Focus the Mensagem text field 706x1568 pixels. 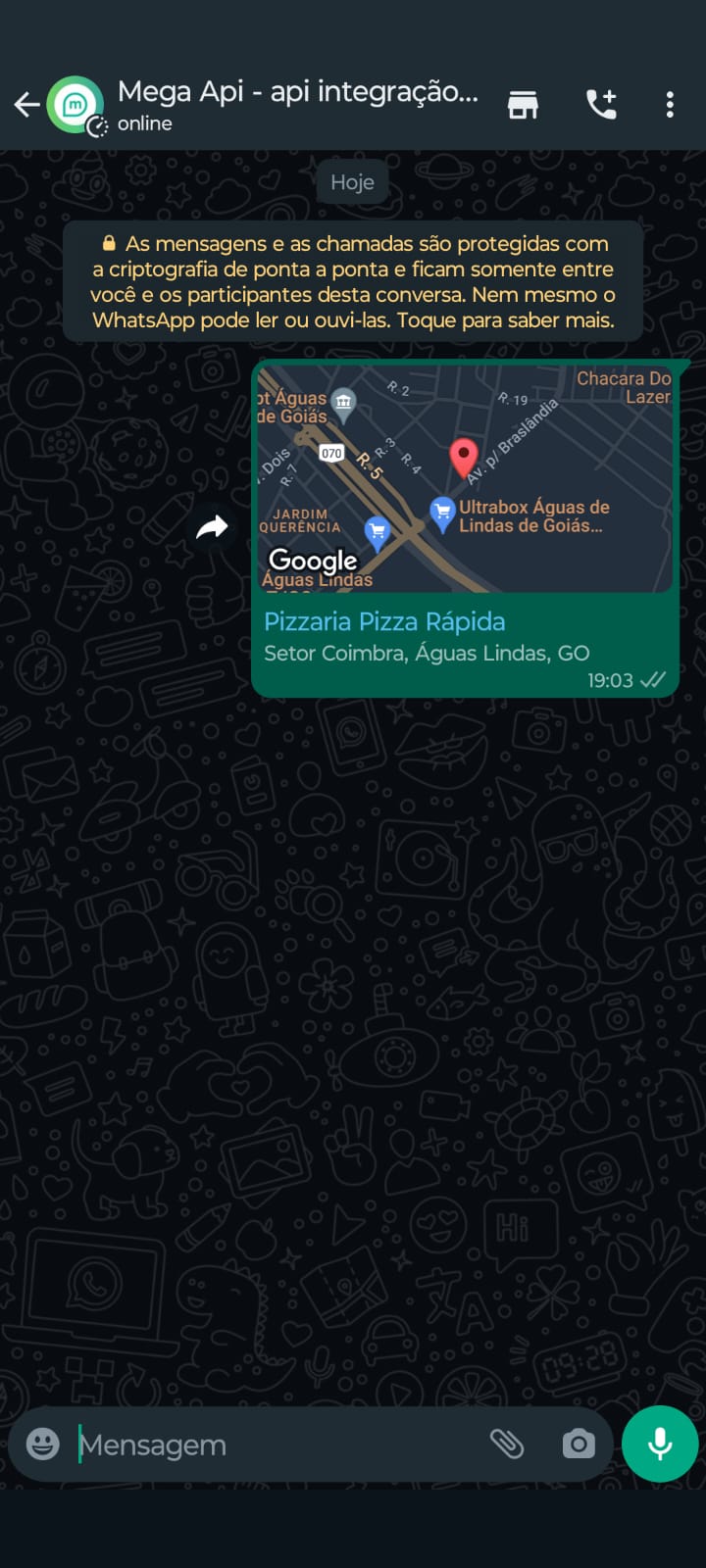point(275,1445)
